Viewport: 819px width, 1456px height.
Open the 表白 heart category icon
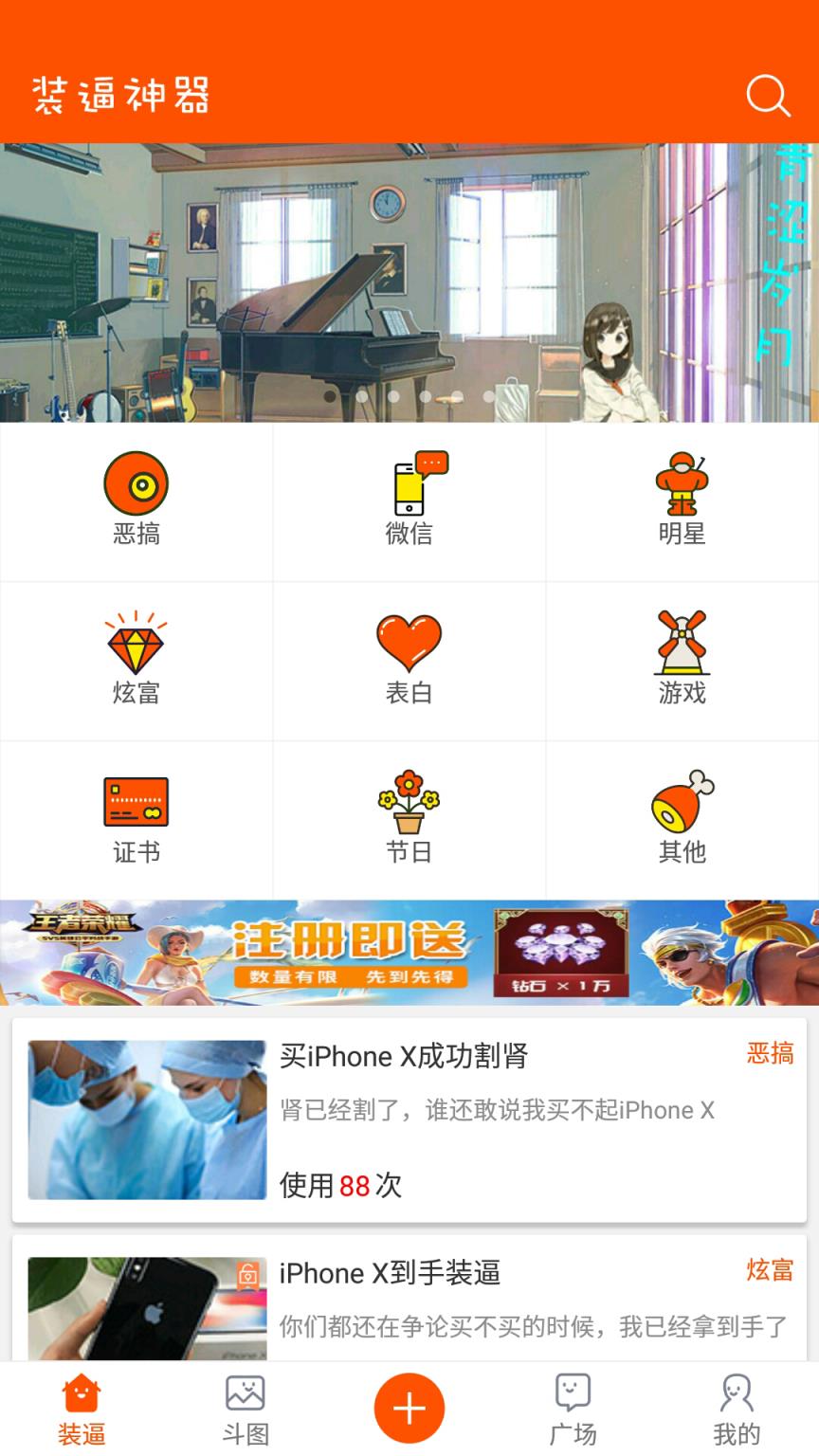pyautogui.click(x=409, y=645)
